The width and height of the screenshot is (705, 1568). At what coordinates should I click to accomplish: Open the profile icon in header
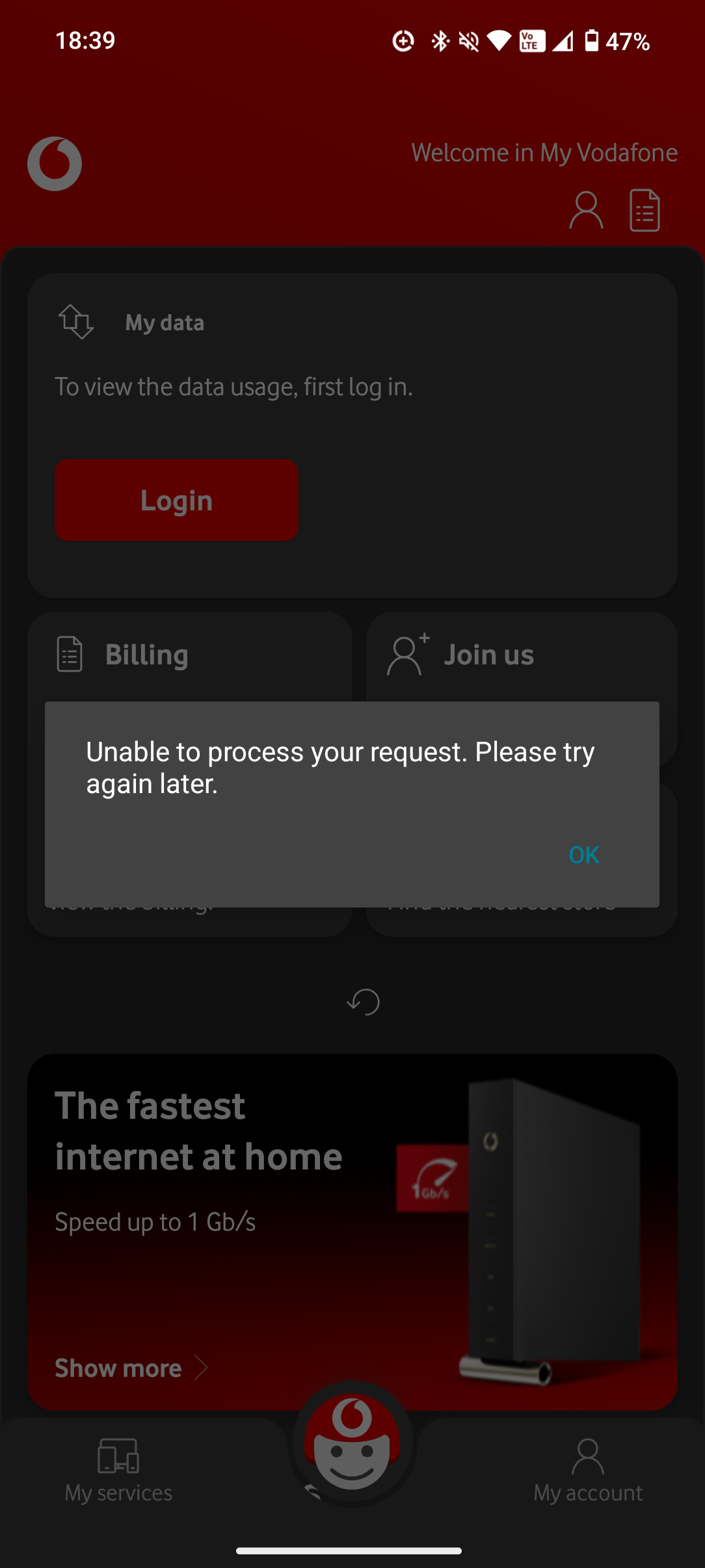(586, 210)
